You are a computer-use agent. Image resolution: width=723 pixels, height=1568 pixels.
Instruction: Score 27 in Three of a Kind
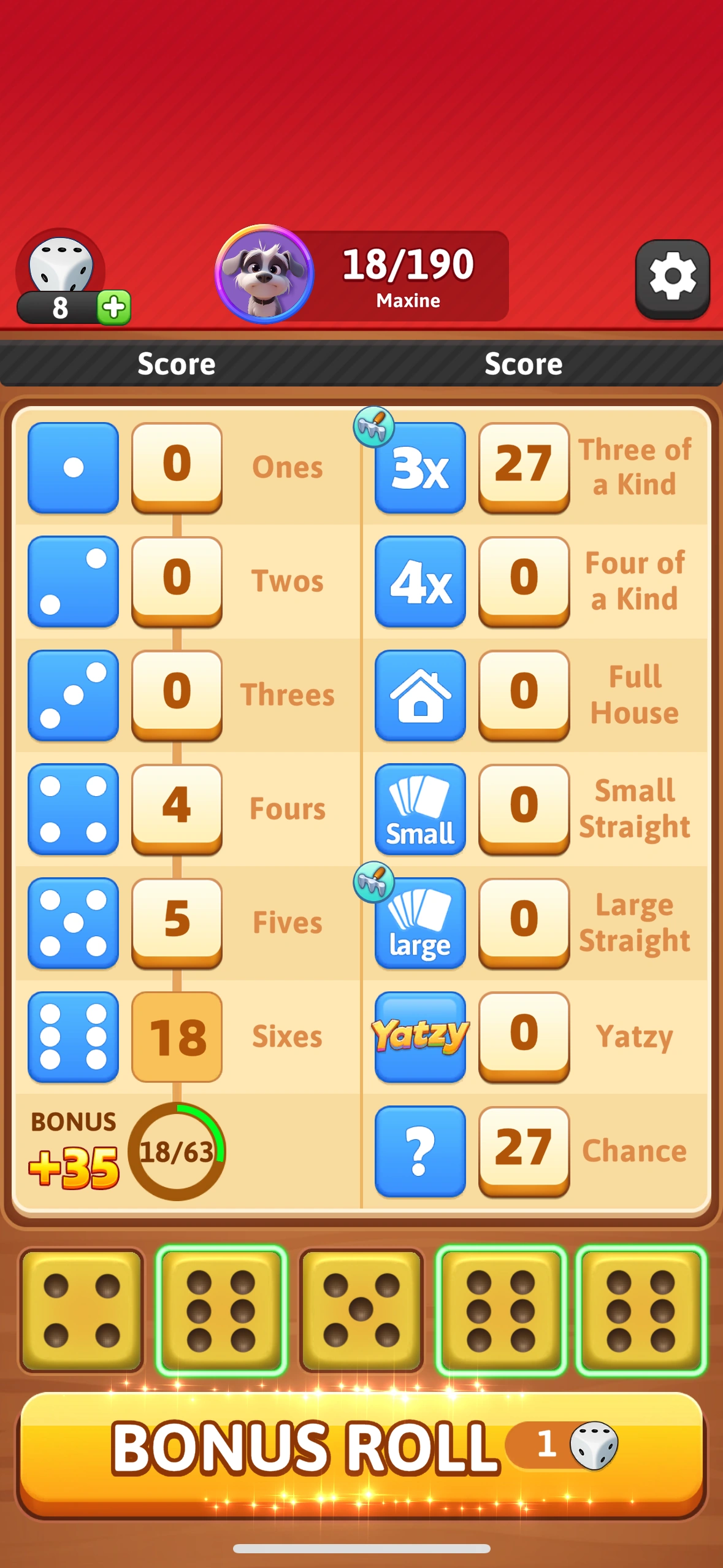tap(524, 466)
